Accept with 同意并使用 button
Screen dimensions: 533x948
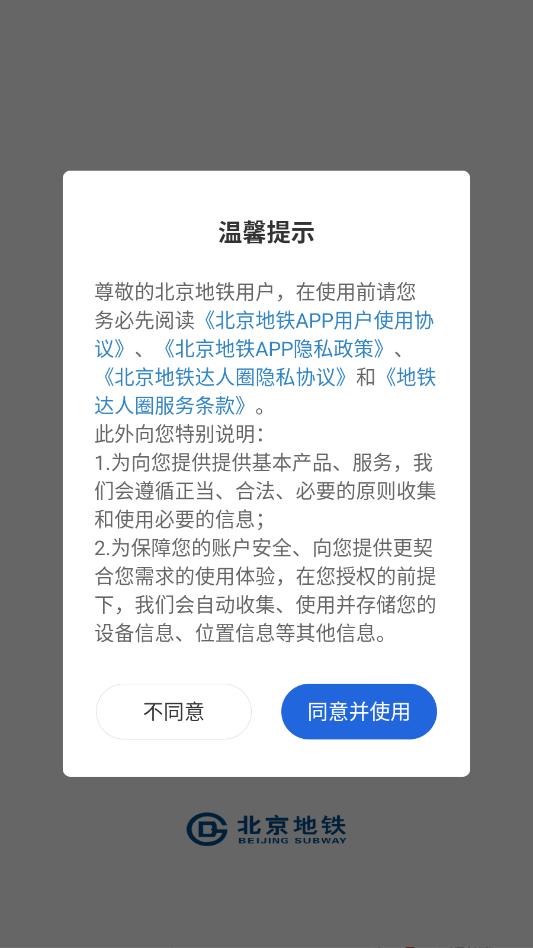pos(359,712)
